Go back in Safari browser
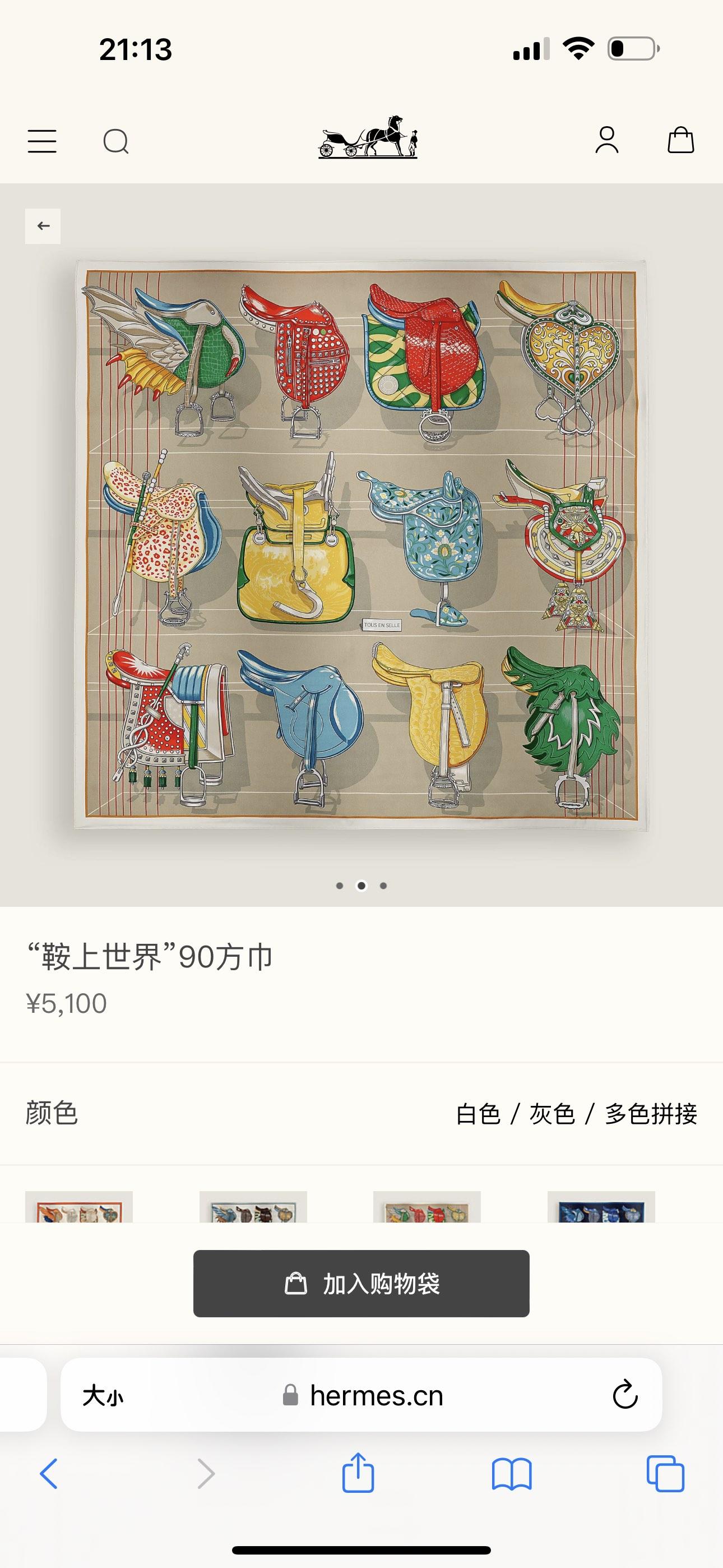This screenshot has height=1568, width=723. pyautogui.click(x=49, y=1474)
